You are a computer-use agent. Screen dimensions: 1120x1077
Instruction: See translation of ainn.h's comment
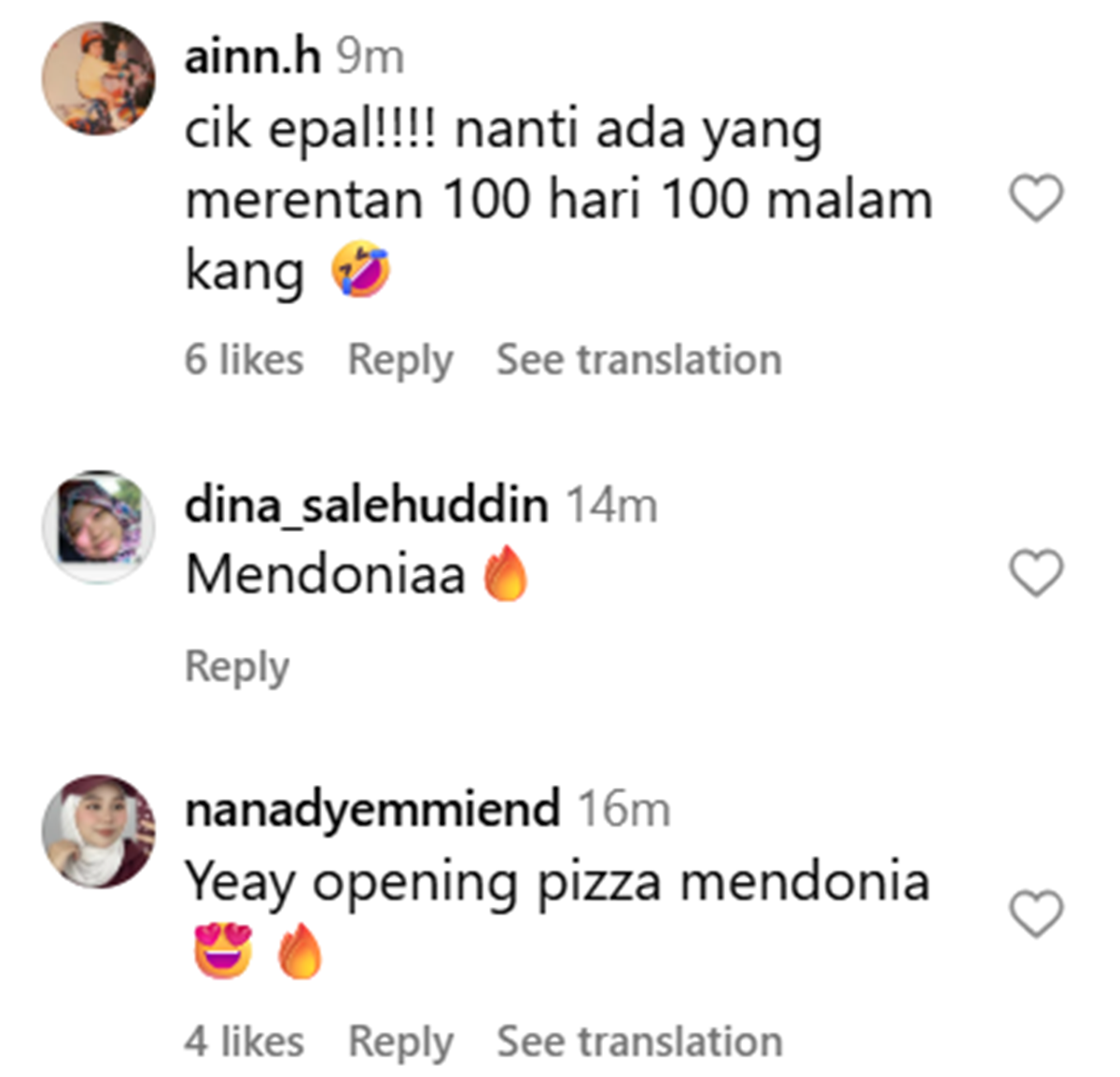pos(638,360)
